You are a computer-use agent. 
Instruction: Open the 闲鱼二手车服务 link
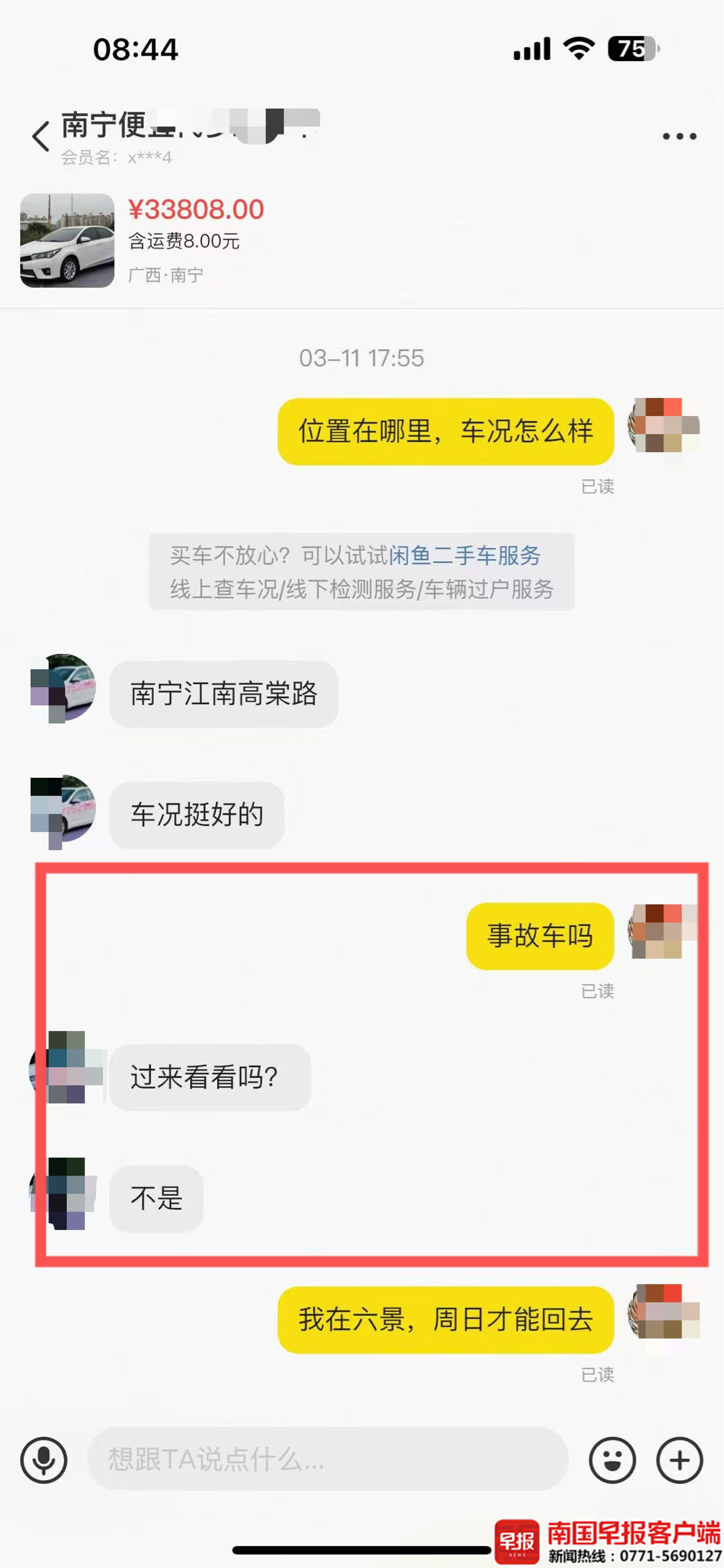(x=464, y=555)
